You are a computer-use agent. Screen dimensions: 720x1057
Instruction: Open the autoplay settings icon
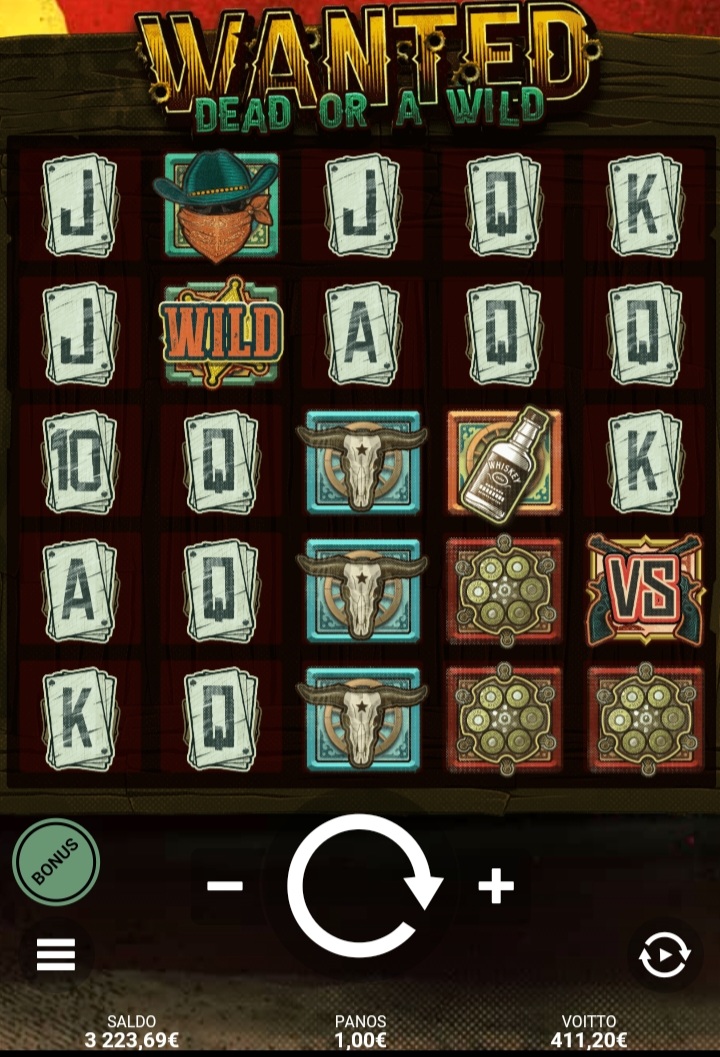click(x=664, y=957)
